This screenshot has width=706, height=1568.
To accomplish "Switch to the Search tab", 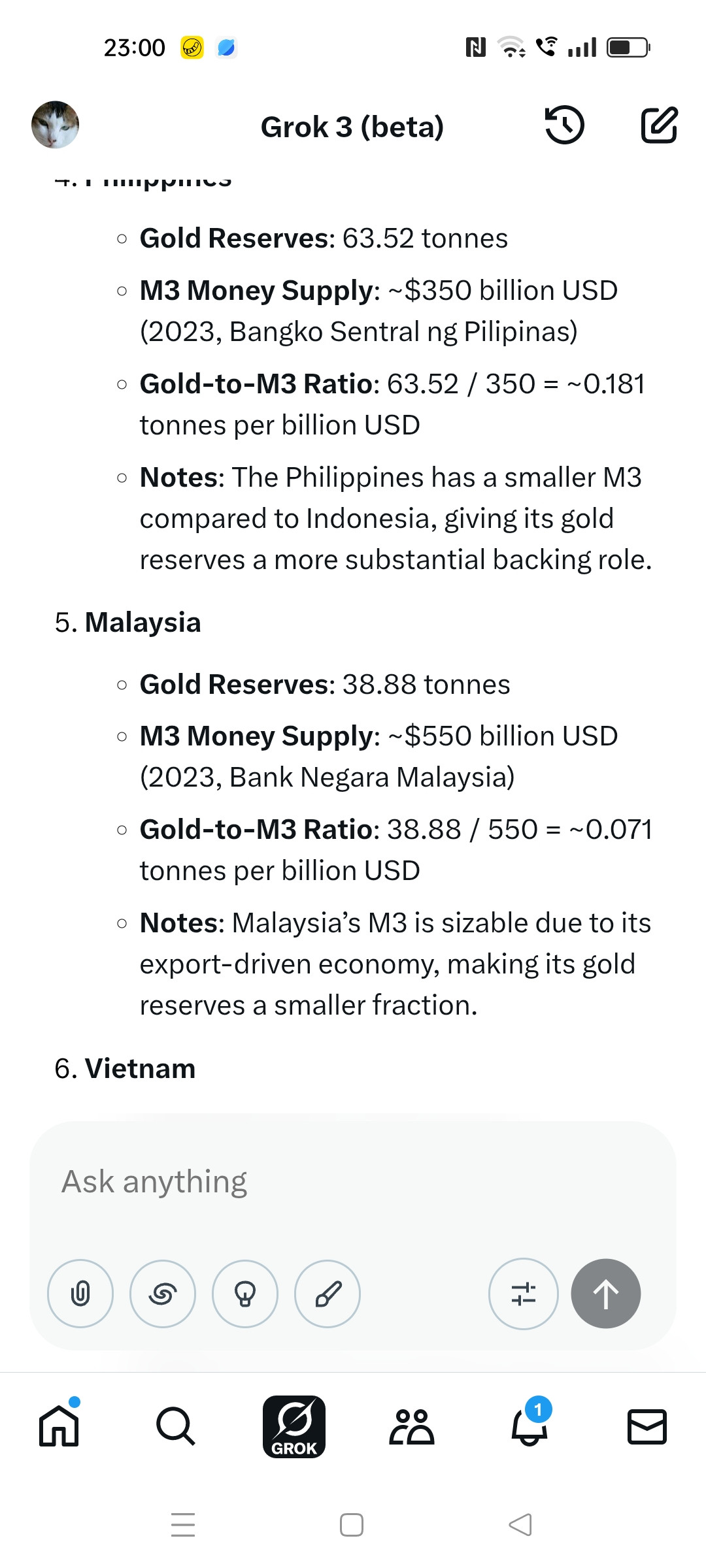I will pos(176,1426).
